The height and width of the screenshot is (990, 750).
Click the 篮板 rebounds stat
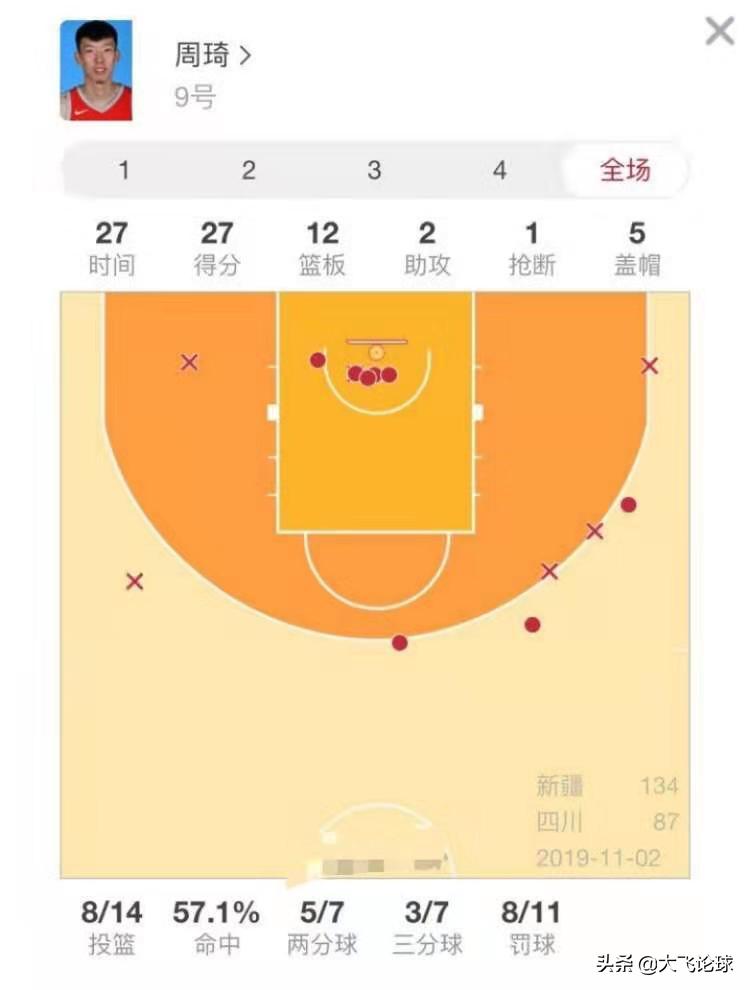[x=322, y=248]
